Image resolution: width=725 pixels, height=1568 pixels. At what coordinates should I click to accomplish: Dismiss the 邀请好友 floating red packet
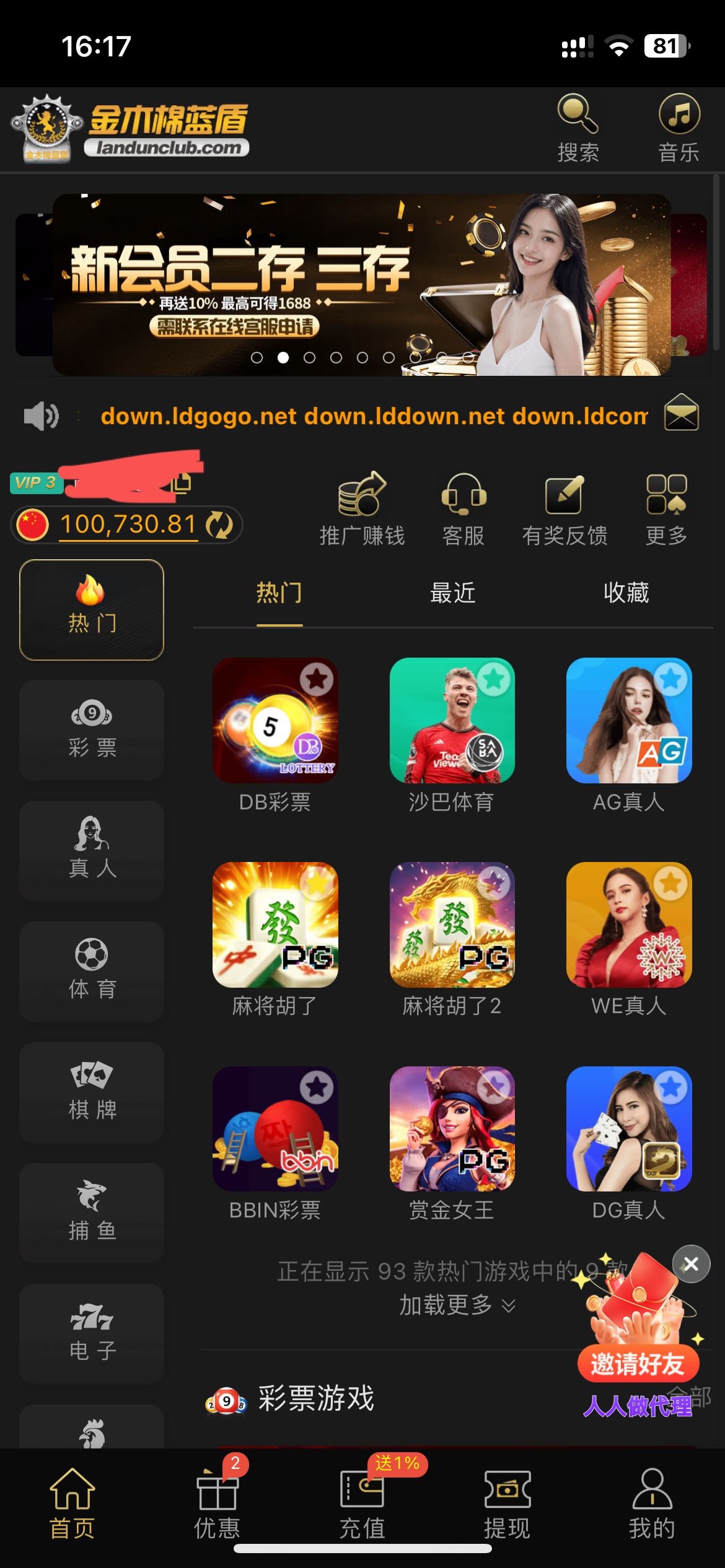point(691,1264)
